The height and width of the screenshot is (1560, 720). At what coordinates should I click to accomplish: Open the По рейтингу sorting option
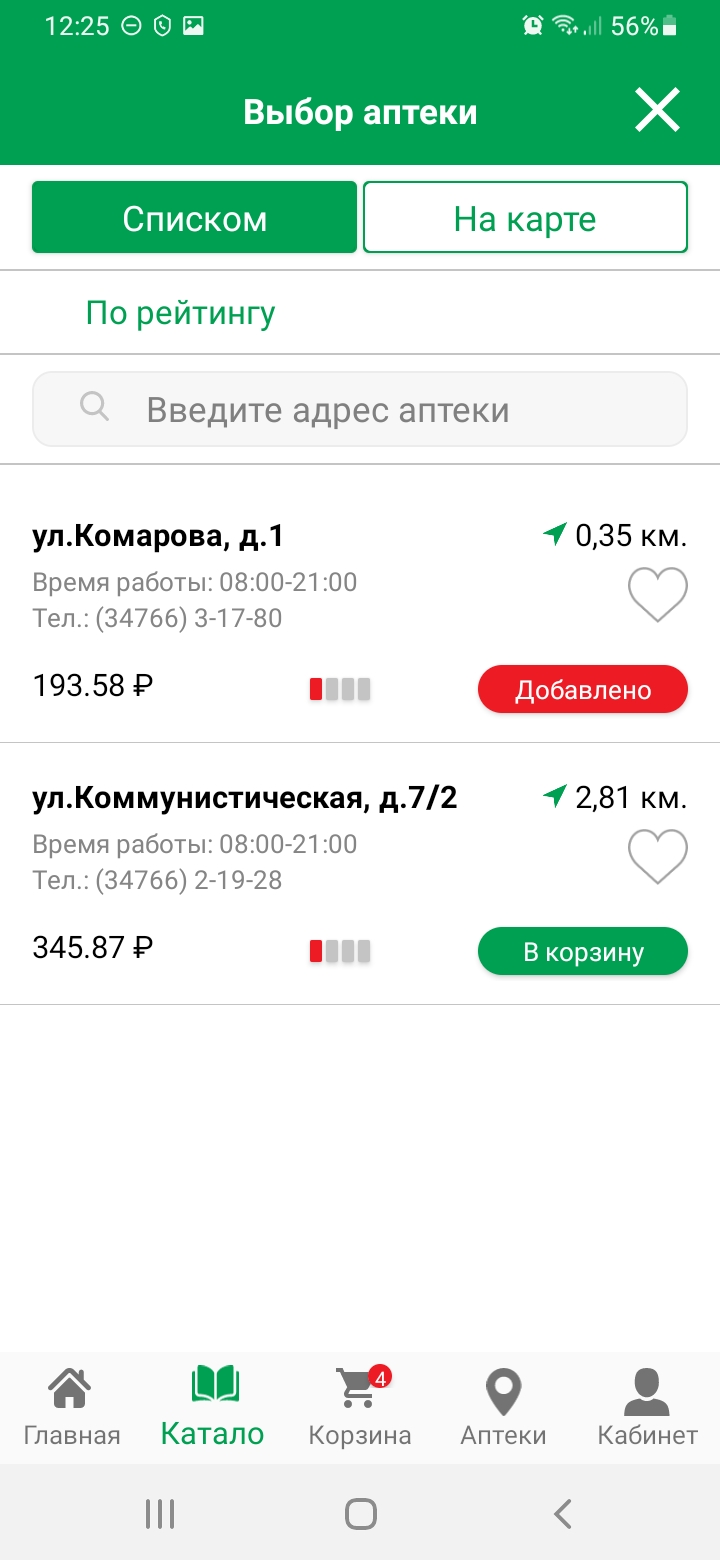pos(180,313)
